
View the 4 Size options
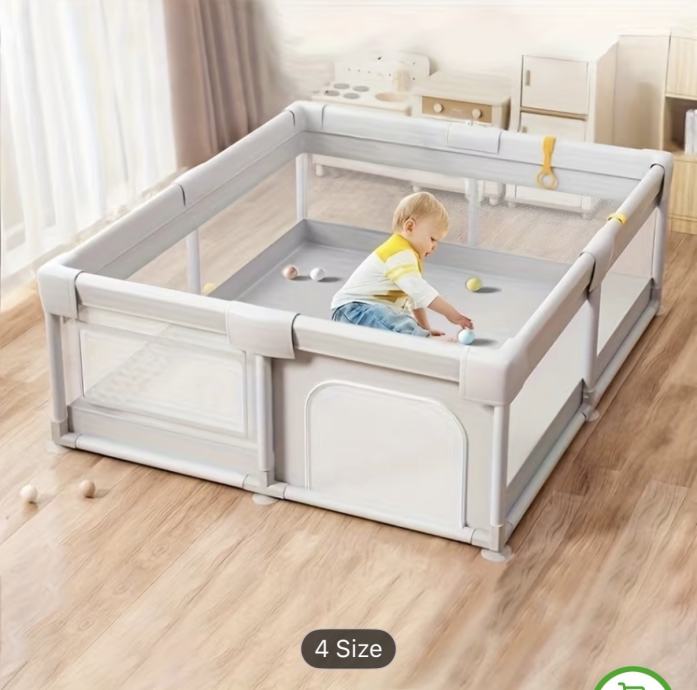coord(348,649)
